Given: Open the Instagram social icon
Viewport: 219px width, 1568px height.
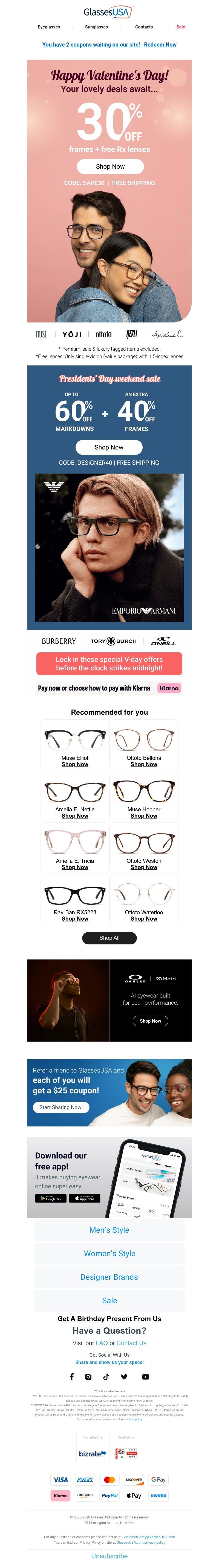Looking at the screenshot, I should coord(88,1376).
